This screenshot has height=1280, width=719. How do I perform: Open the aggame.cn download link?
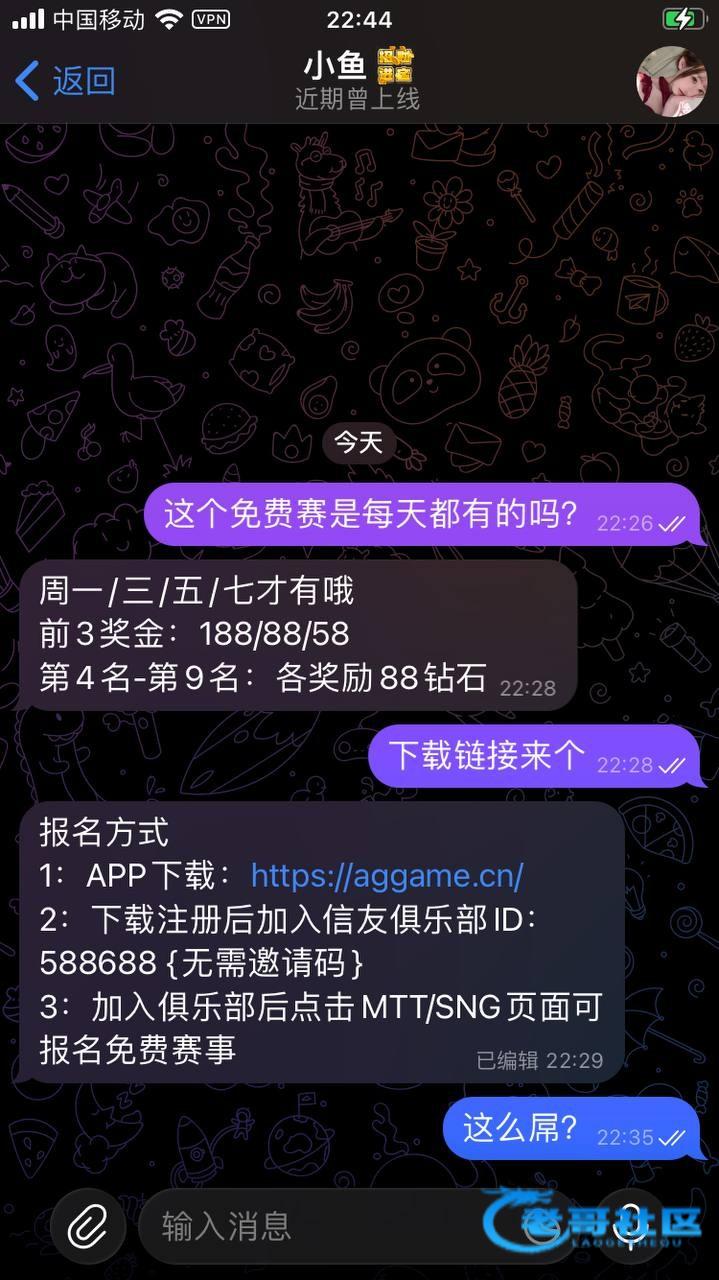(387, 876)
